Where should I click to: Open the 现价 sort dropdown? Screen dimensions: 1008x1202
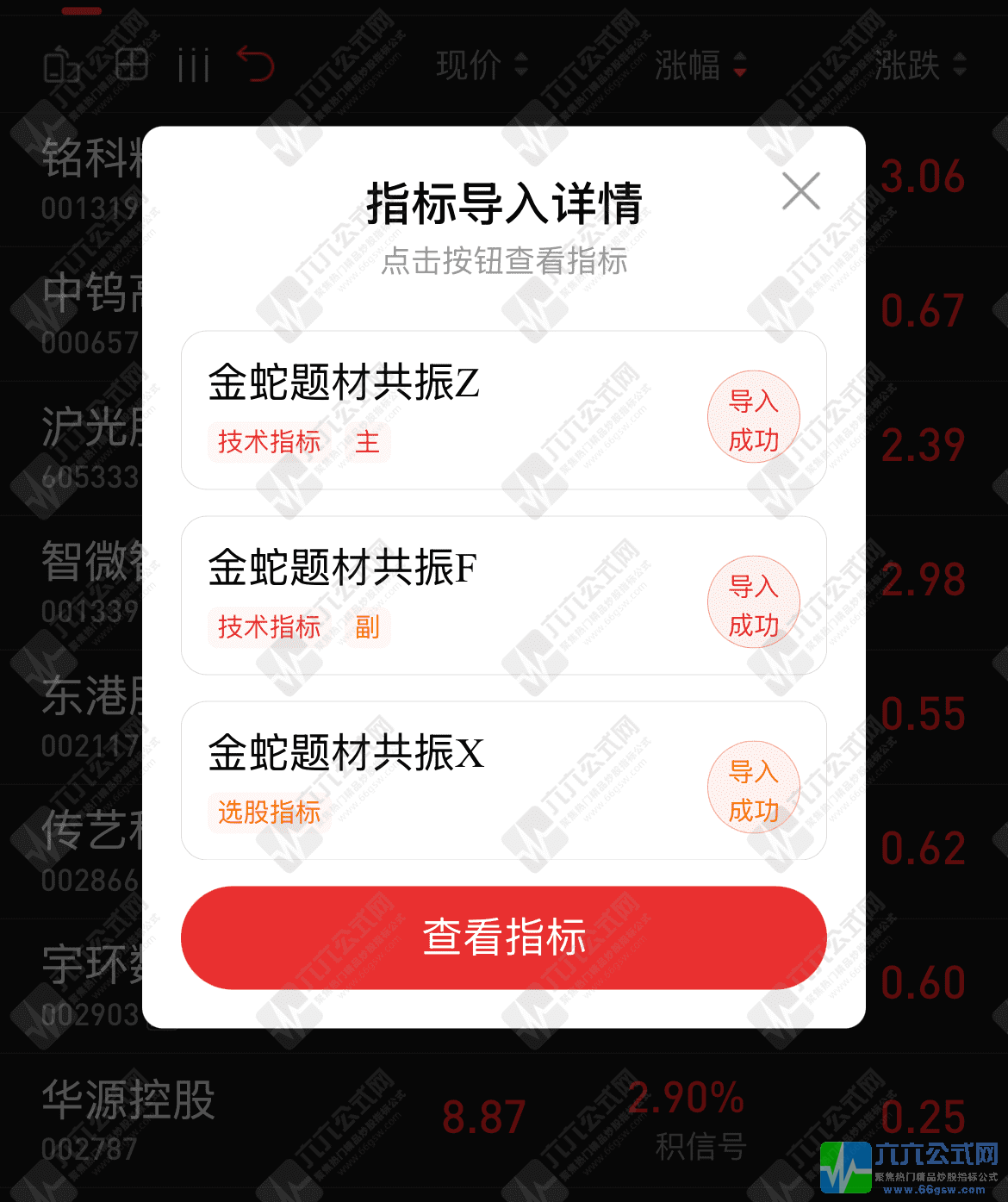pyautogui.click(x=482, y=66)
